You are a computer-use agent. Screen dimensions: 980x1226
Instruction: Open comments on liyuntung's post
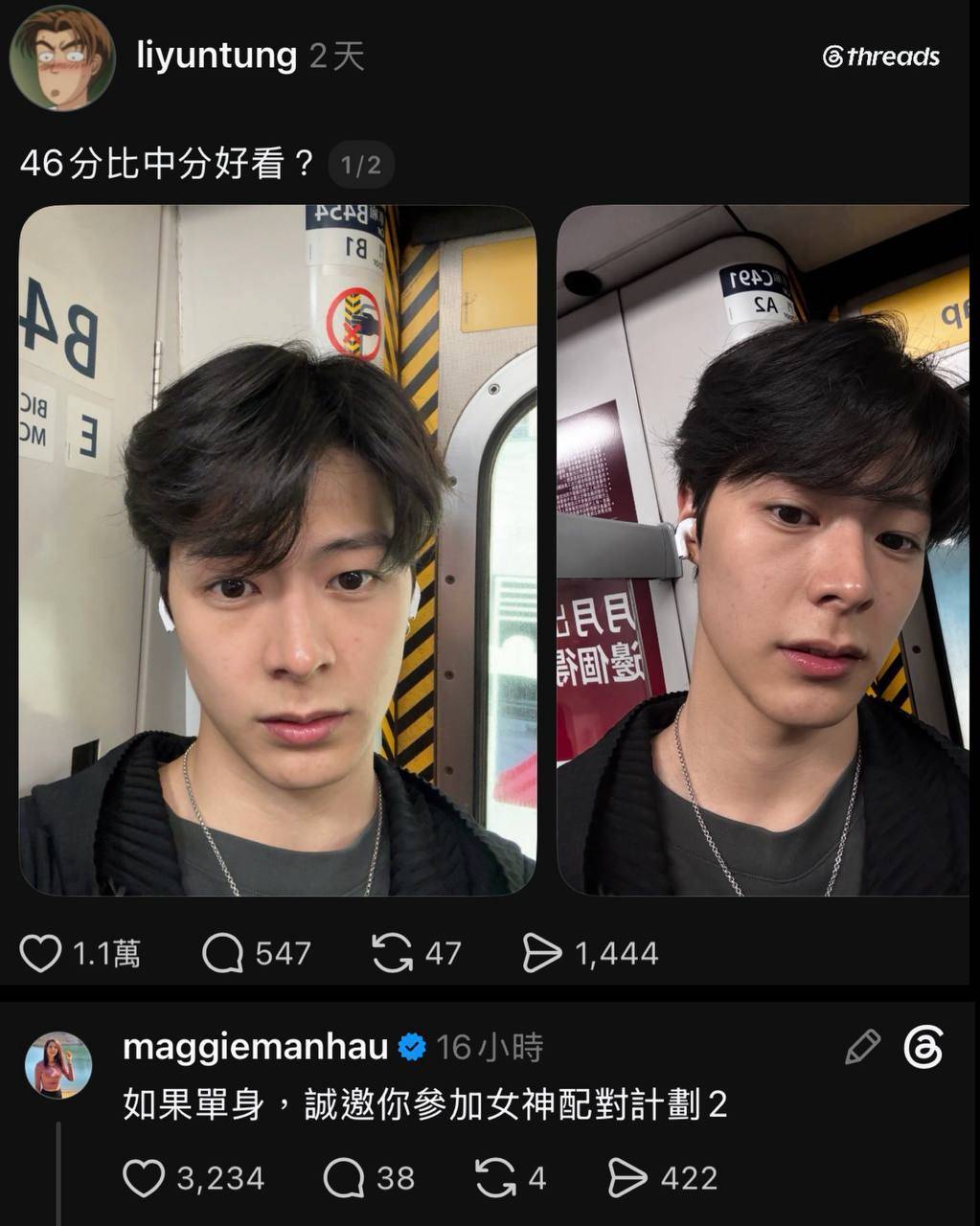(222, 953)
